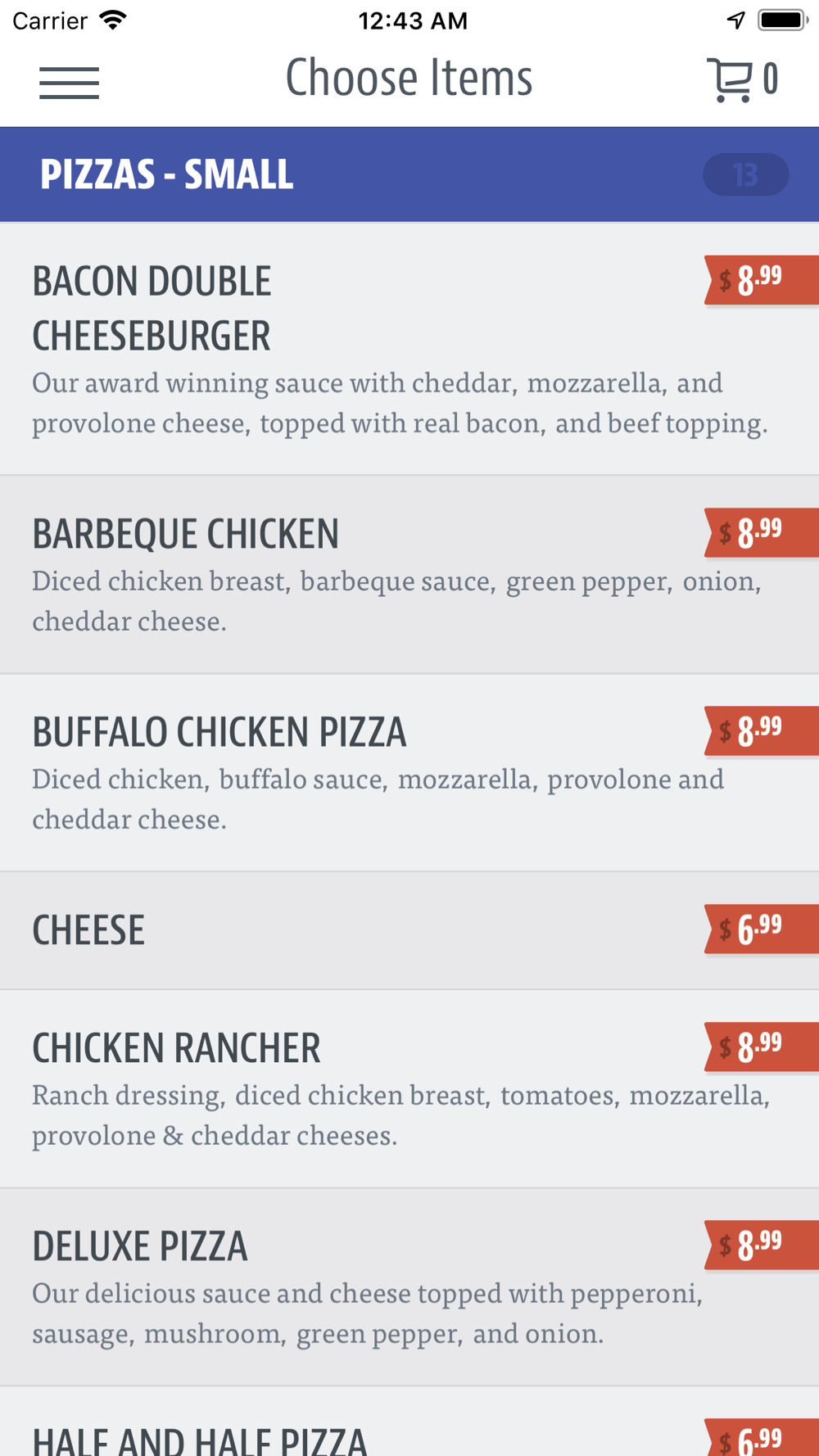Open Buffalo Chicken Pizza item
This screenshot has width=819, height=1456.
[409, 773]
